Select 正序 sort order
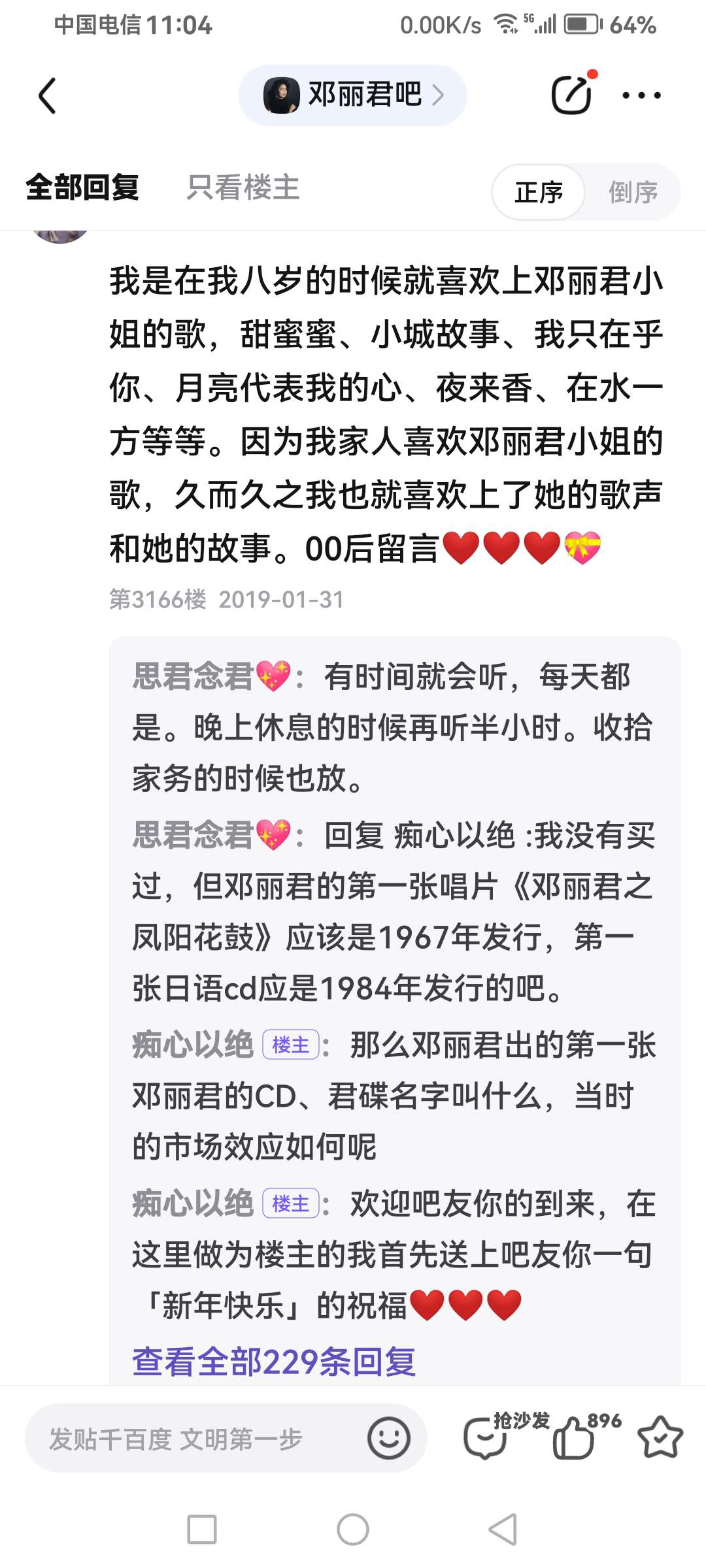Screen dimensions: 706x1568 tap(539, 192)
